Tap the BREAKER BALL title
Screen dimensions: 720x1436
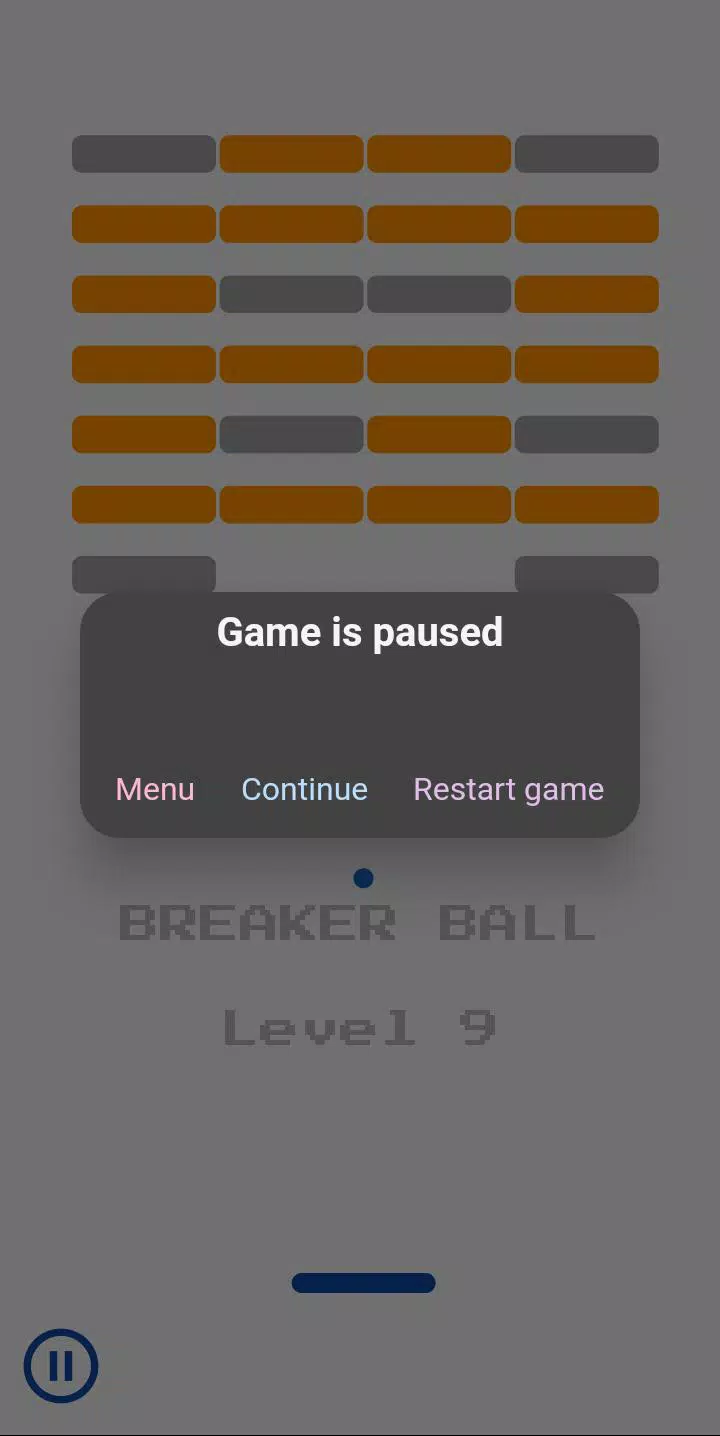click(x=356, y=922)
